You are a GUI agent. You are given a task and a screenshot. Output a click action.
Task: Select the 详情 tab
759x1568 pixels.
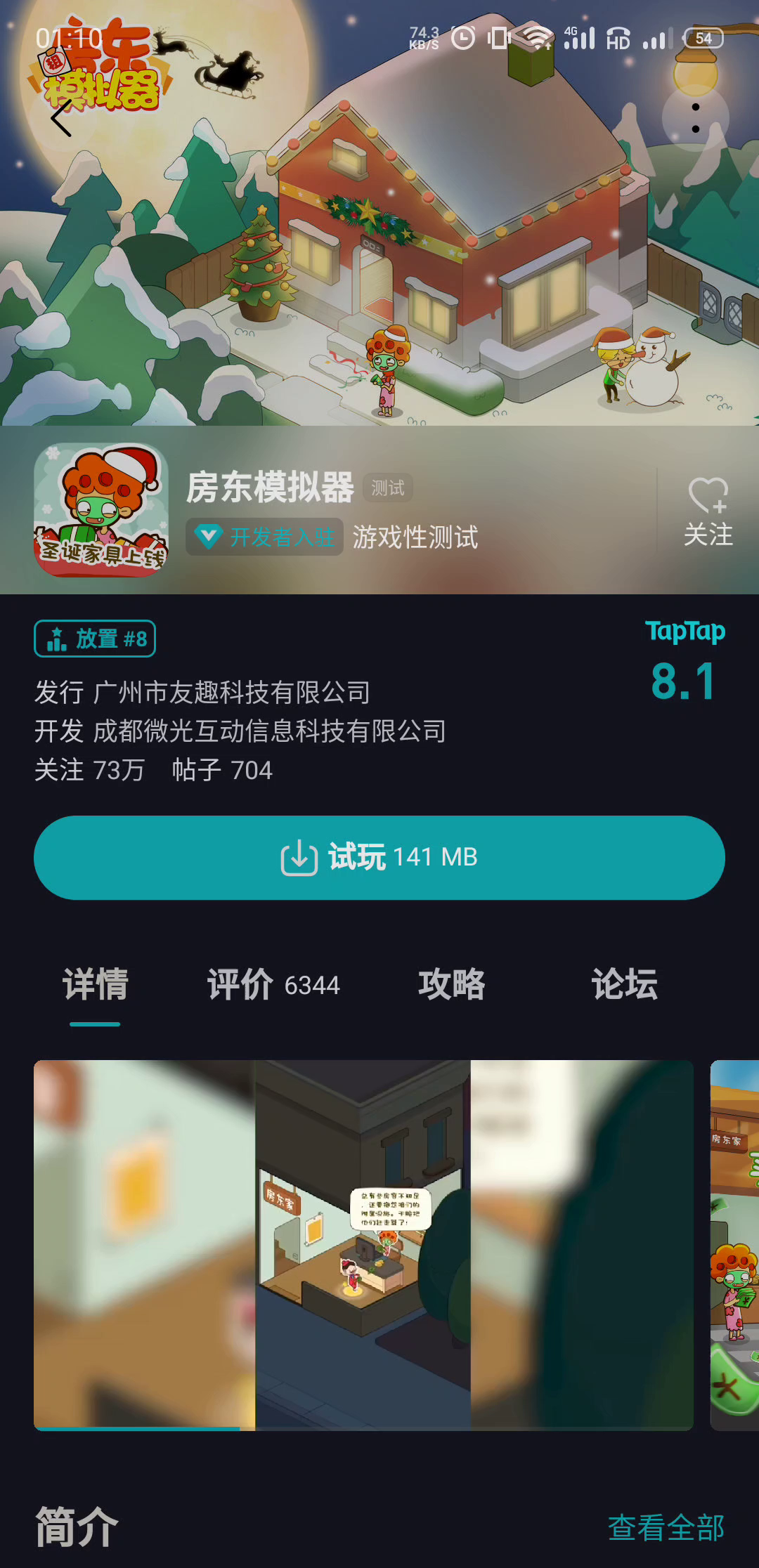tap(96, 984)
